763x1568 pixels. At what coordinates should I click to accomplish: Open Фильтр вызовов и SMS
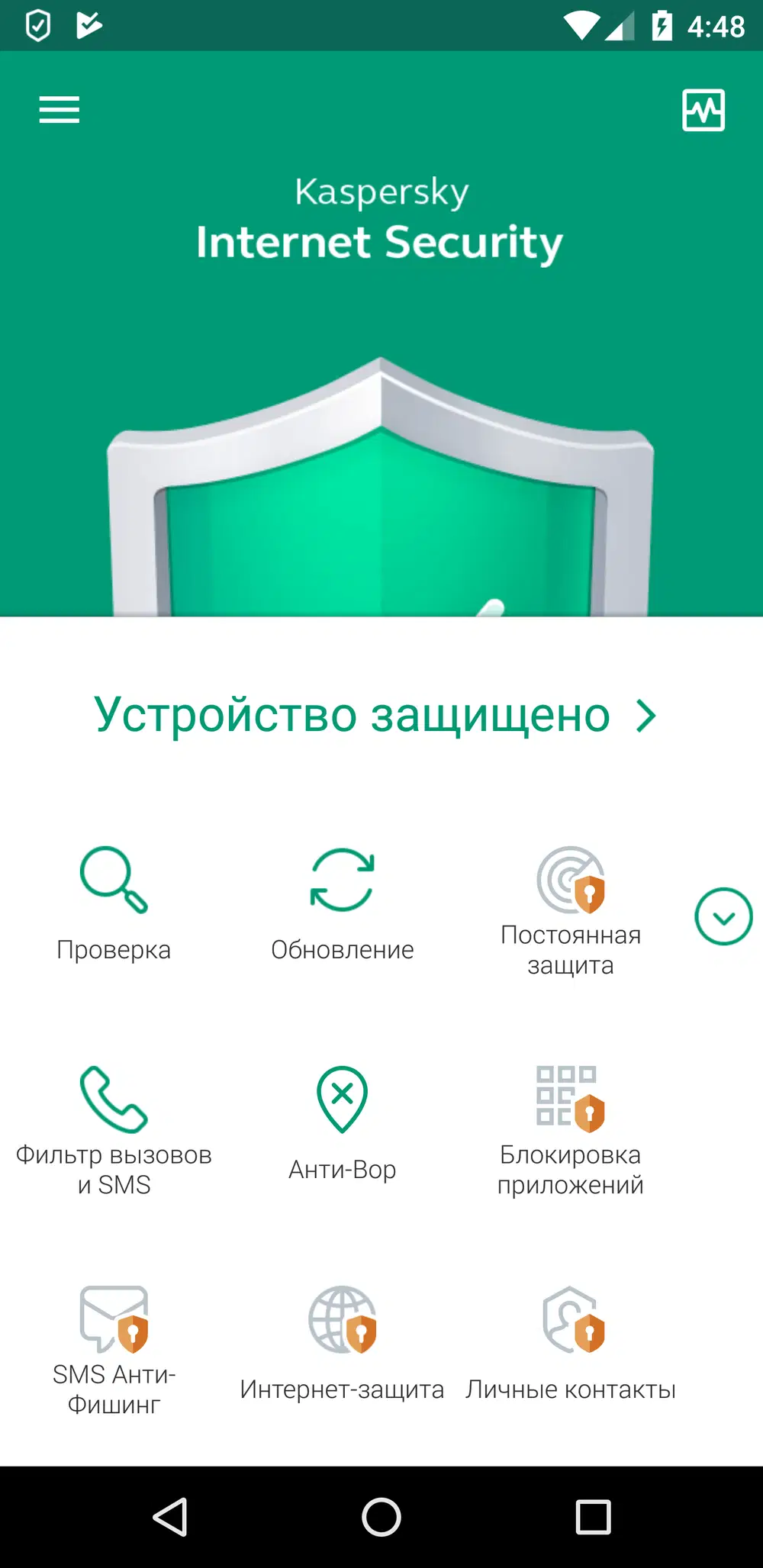113,1122
